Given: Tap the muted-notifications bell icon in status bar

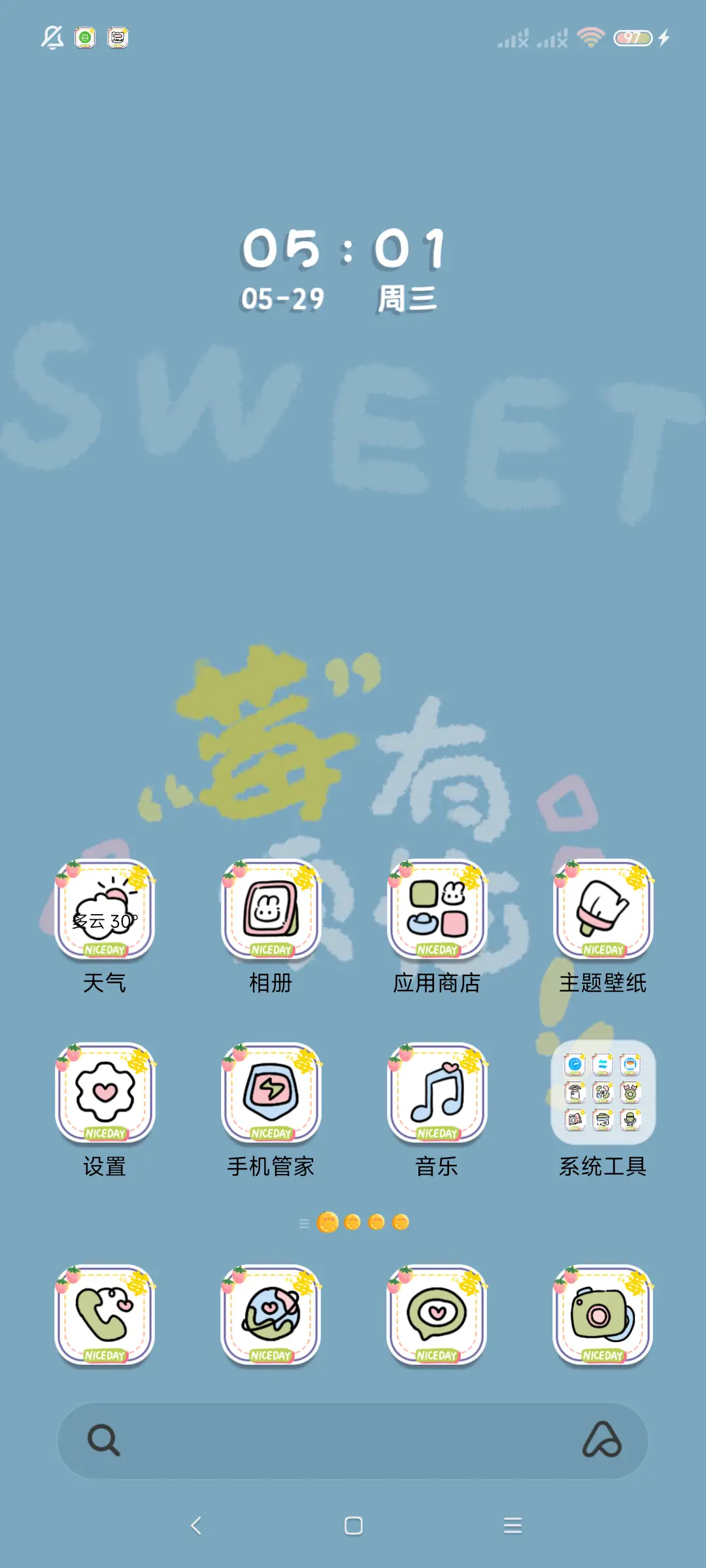Looking at the screenshot, I should tap(52, 39).
